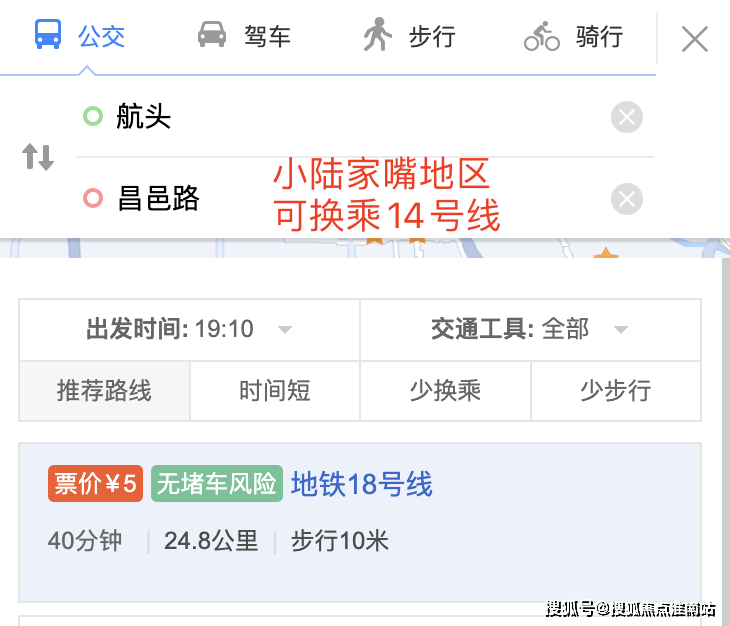Clear the 昌邑路 destination field

(626, 199)
